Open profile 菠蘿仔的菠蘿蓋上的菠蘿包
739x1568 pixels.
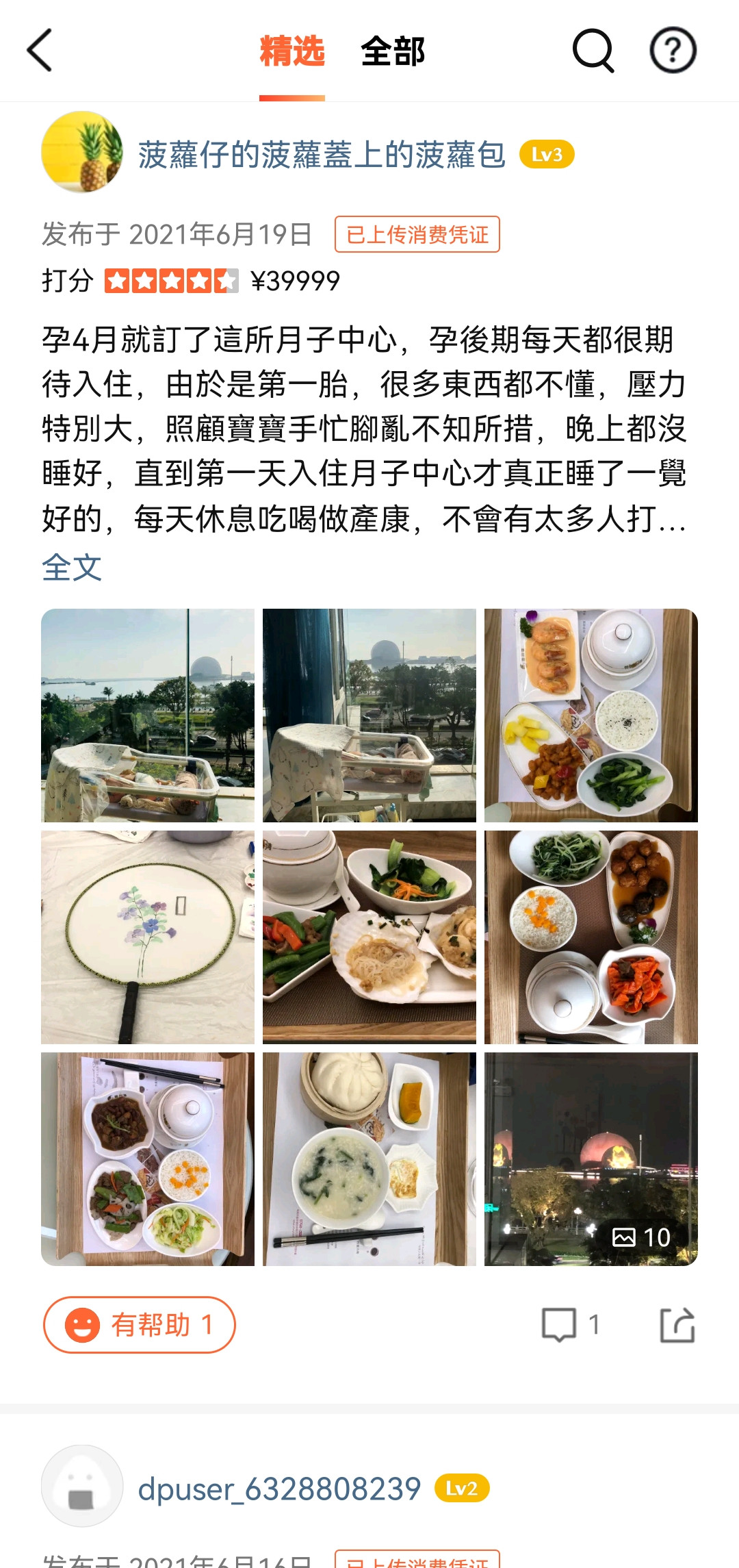(322, 155)
